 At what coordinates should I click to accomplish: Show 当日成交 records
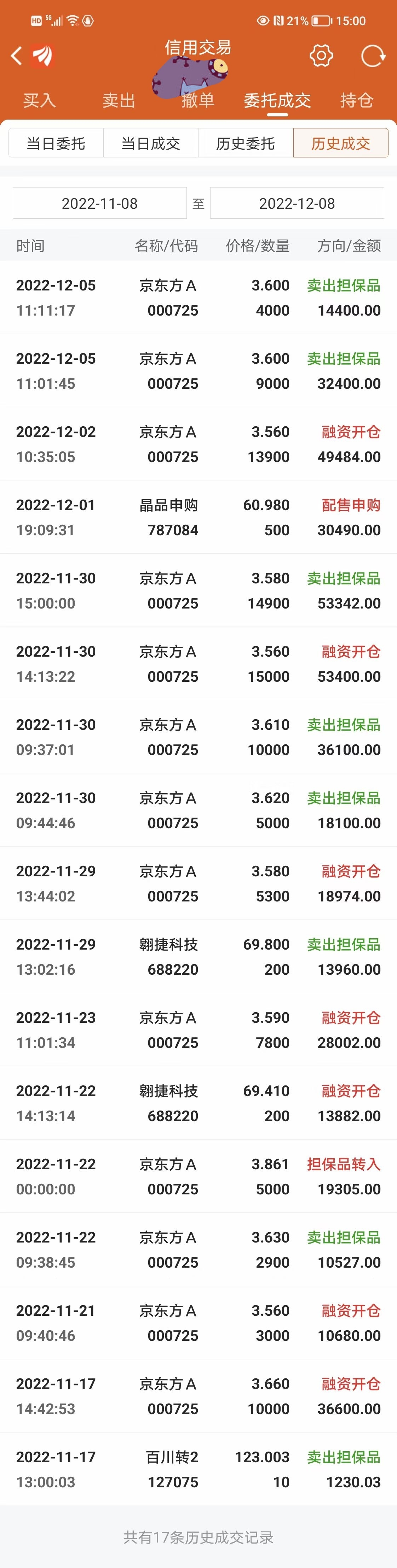[151, 144]
